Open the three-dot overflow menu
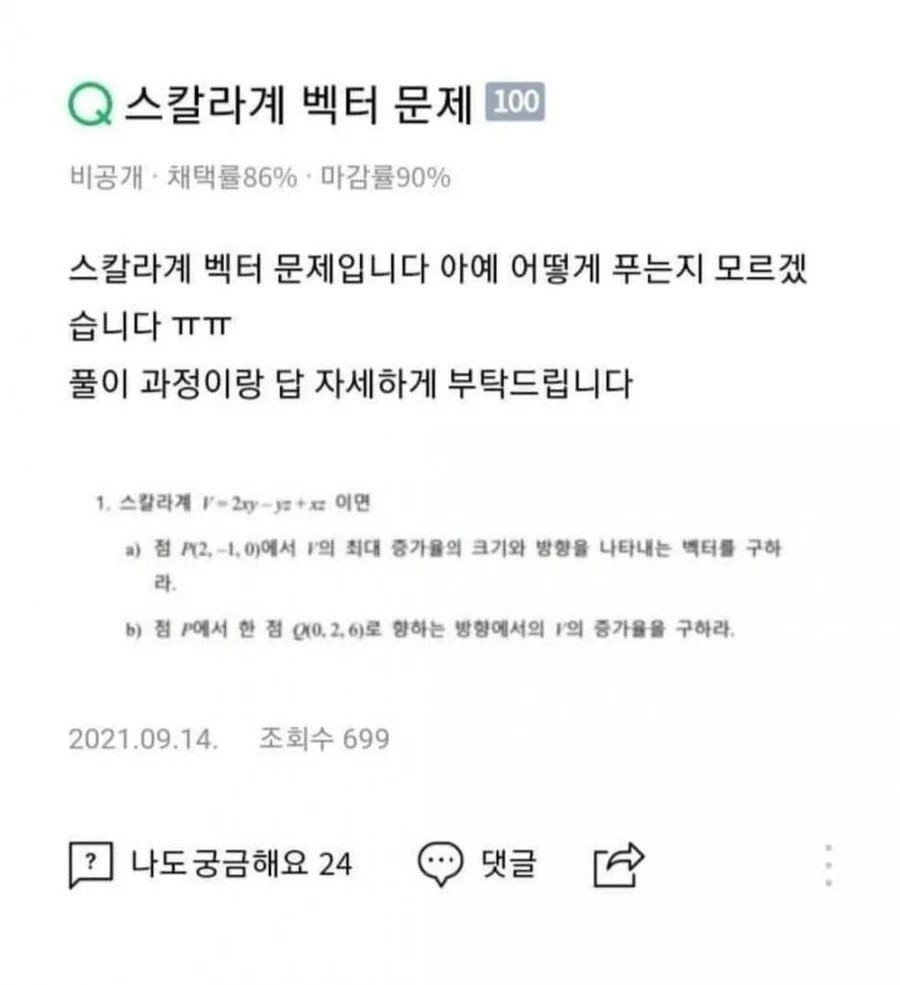Viewport: 900px width, 985px height. tap(828, 865)
